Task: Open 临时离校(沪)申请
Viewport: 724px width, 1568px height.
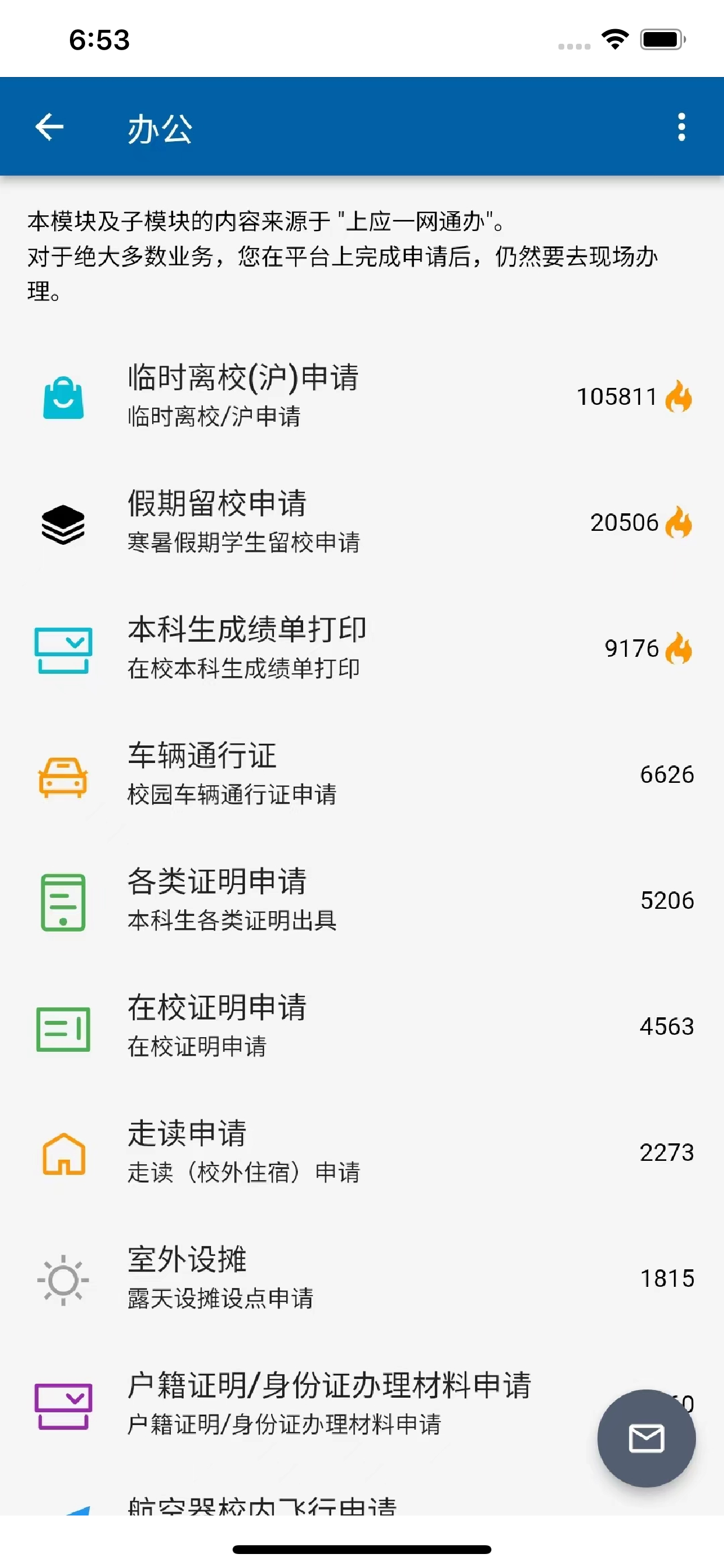Action: [x=362, y=397]
